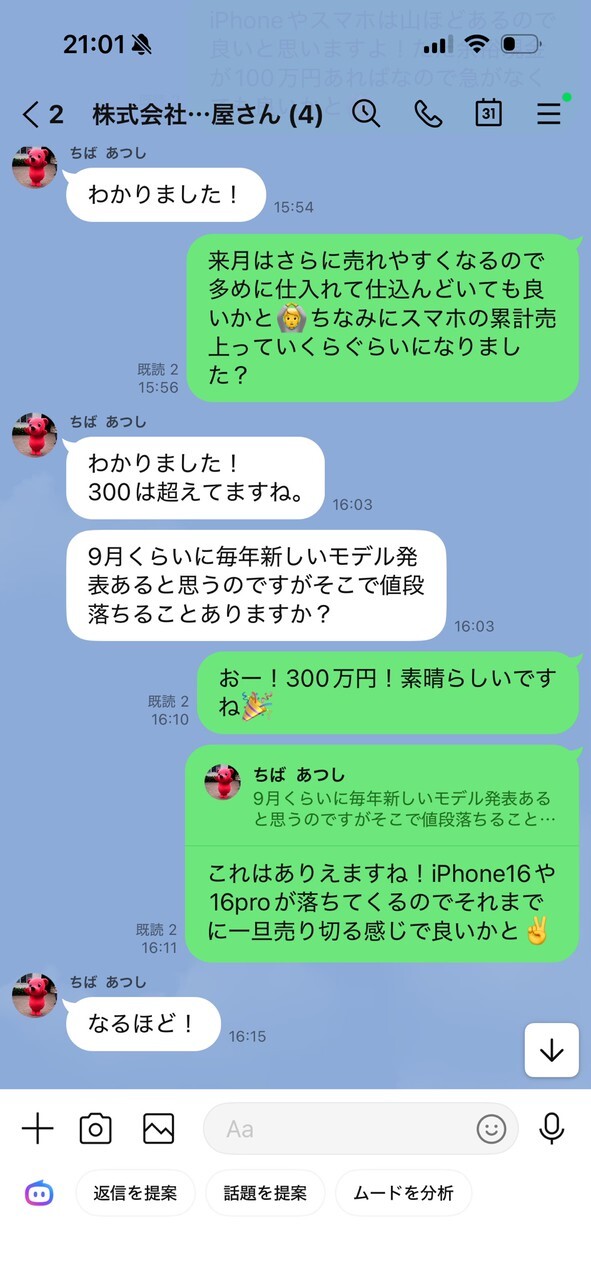Open the camera
The height and width of the screenshot is (1280, 591).
96,1129
